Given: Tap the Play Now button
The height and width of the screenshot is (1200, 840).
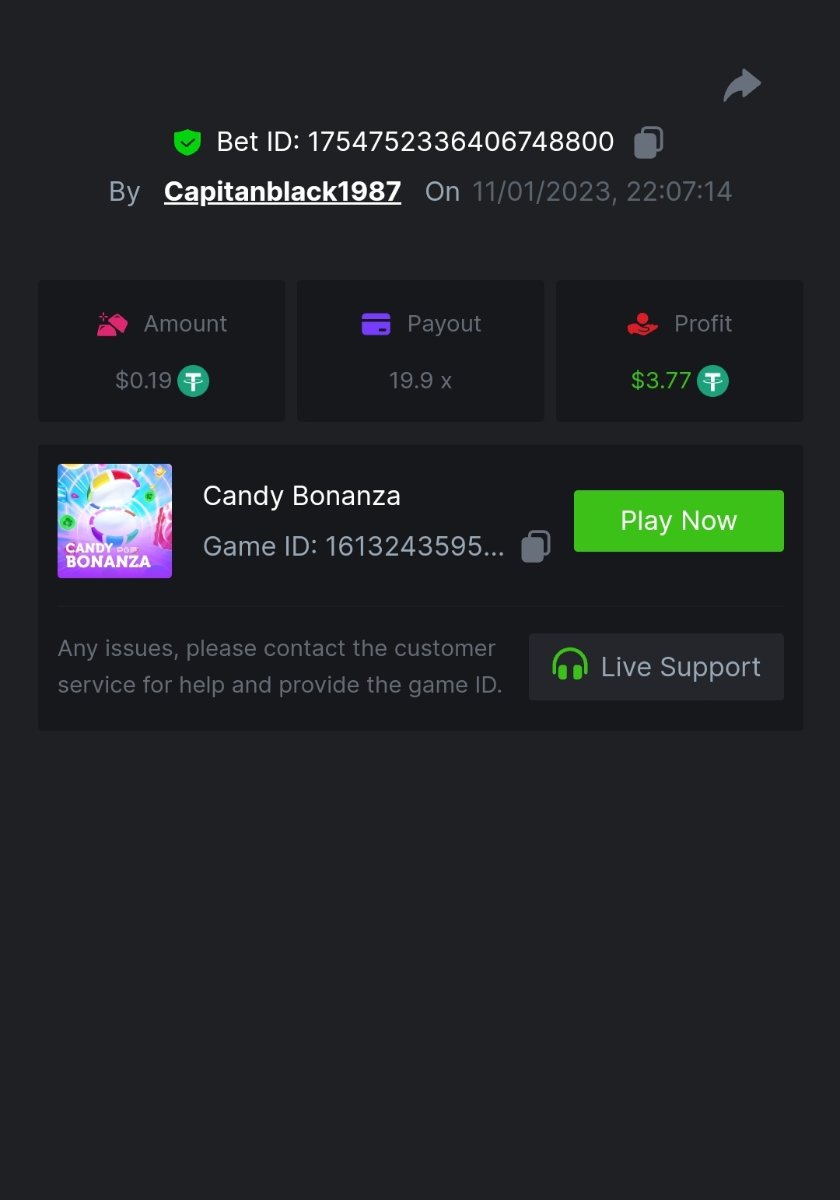Looking at the screenshot, I should [678, 521].
